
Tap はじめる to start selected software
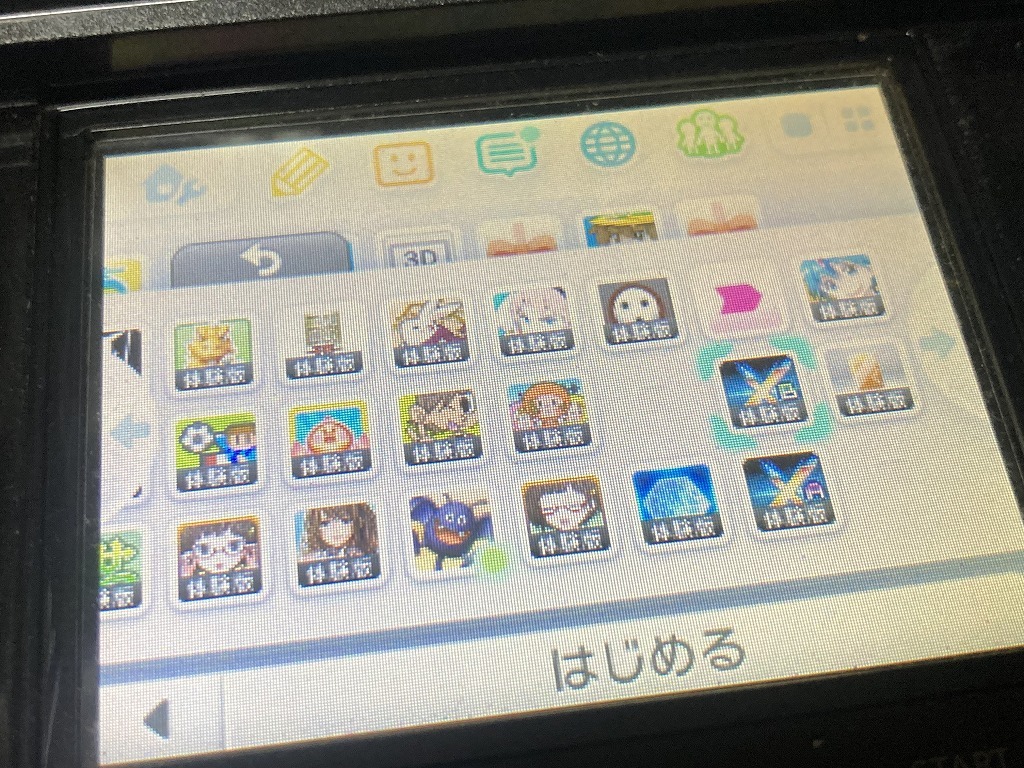648,659
